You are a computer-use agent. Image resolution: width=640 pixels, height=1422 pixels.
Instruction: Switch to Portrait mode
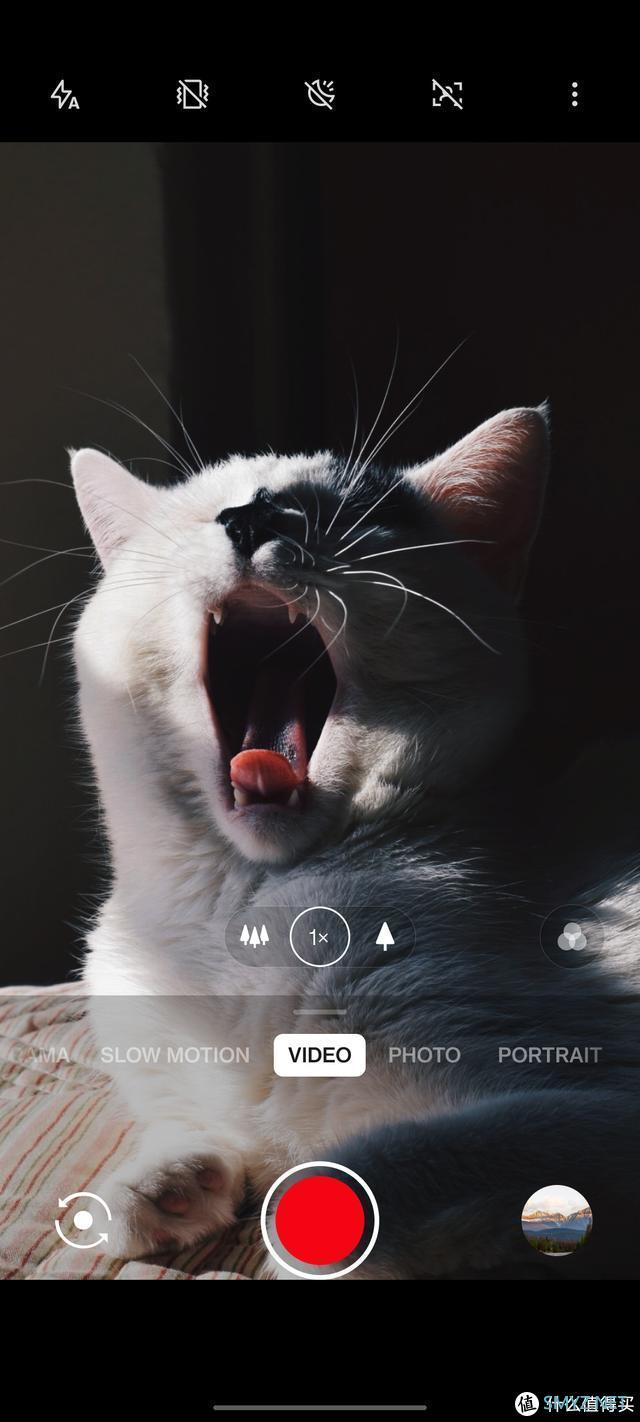click(x=549, y=1055)
